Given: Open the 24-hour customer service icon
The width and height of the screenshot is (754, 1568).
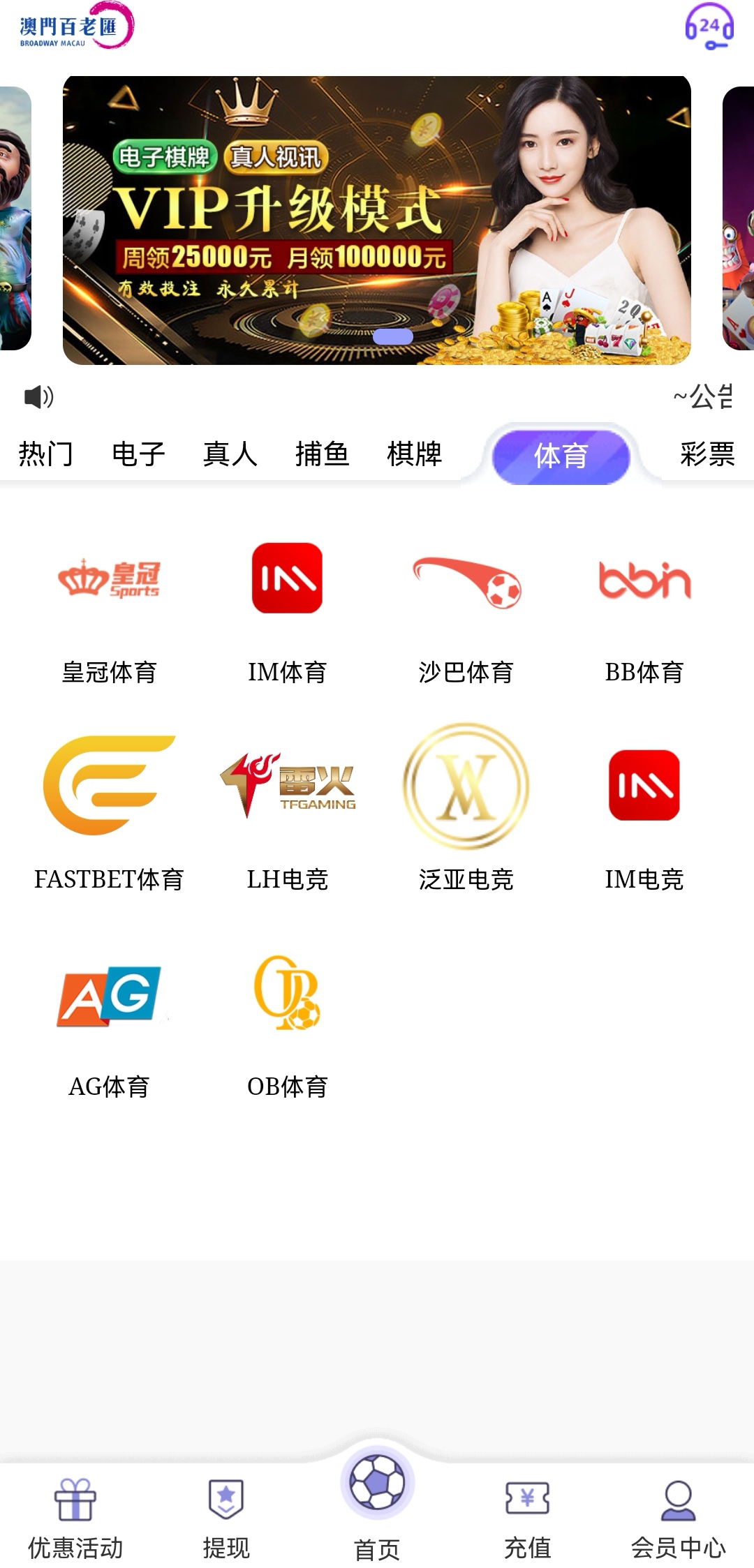Looking at the screenshot, I should click(709, 28).
